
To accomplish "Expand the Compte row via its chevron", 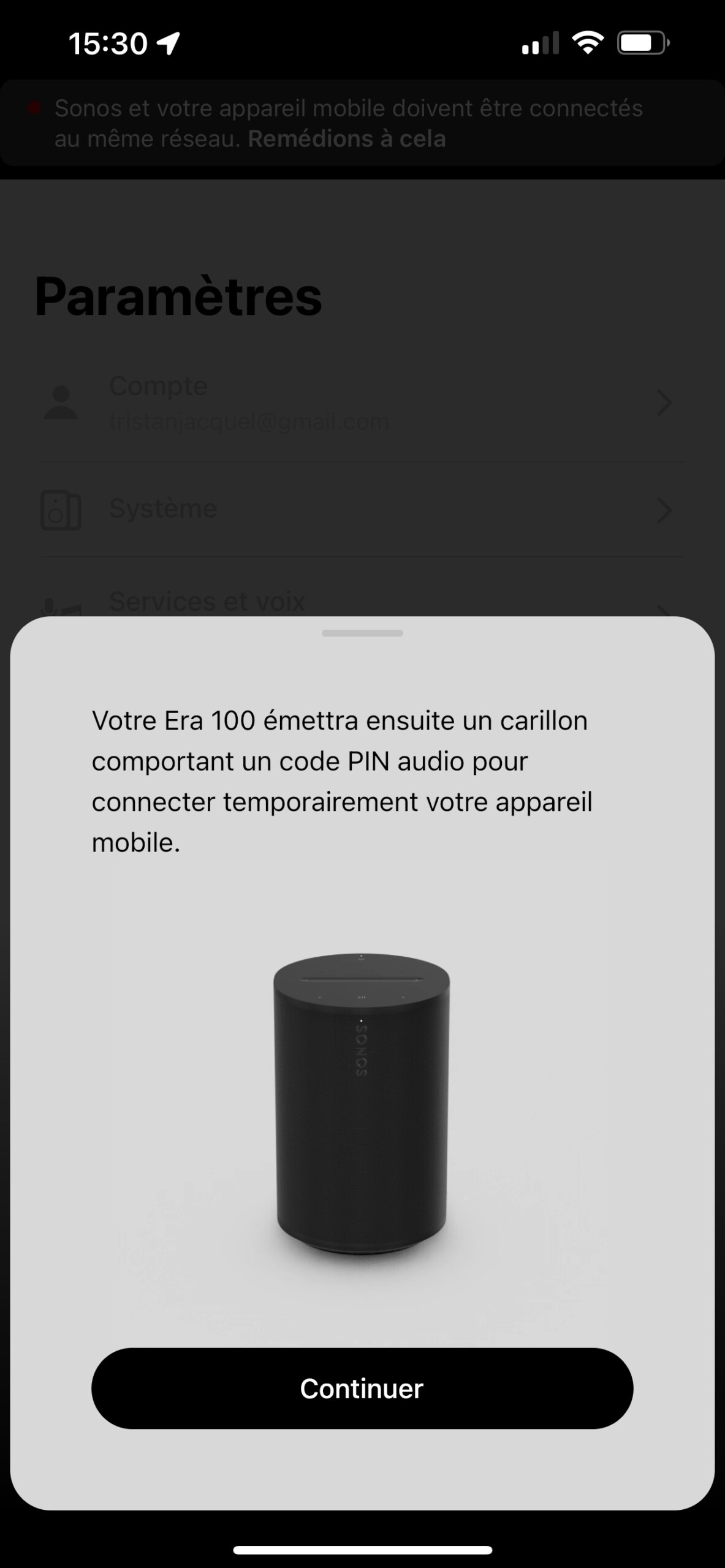I will coord(666,403).
